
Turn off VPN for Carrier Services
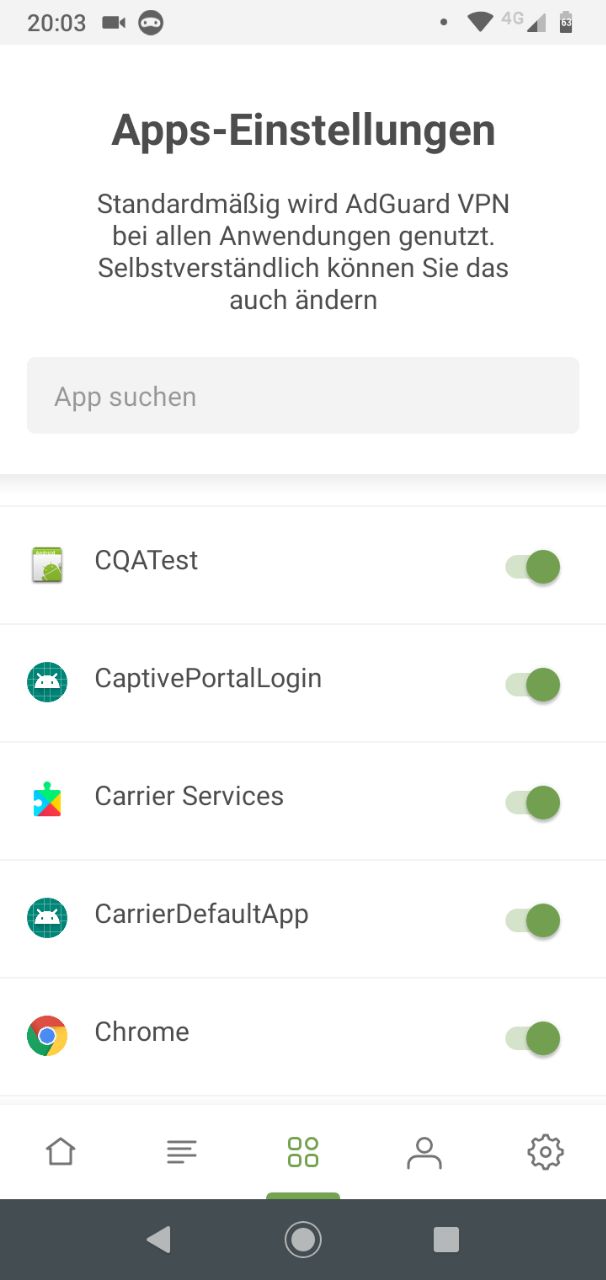click(533, 802)
